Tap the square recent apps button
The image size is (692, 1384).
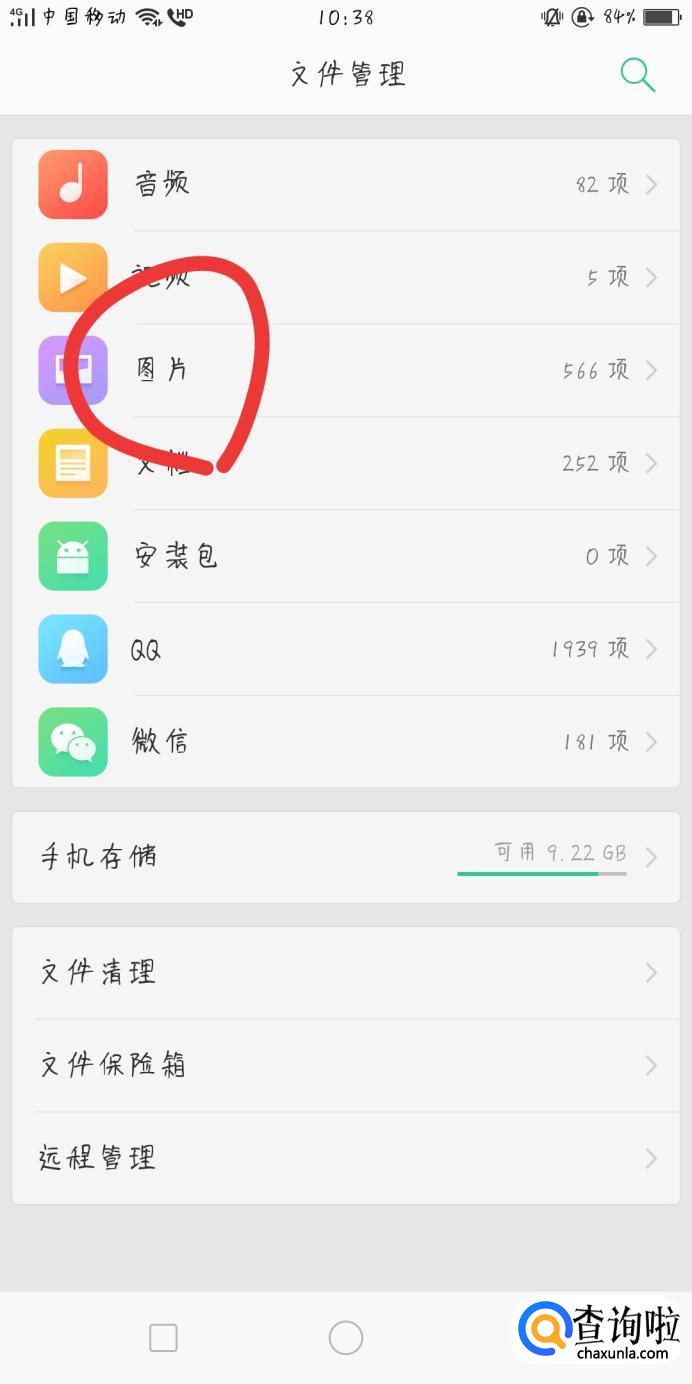click(x=163, y=1337)
